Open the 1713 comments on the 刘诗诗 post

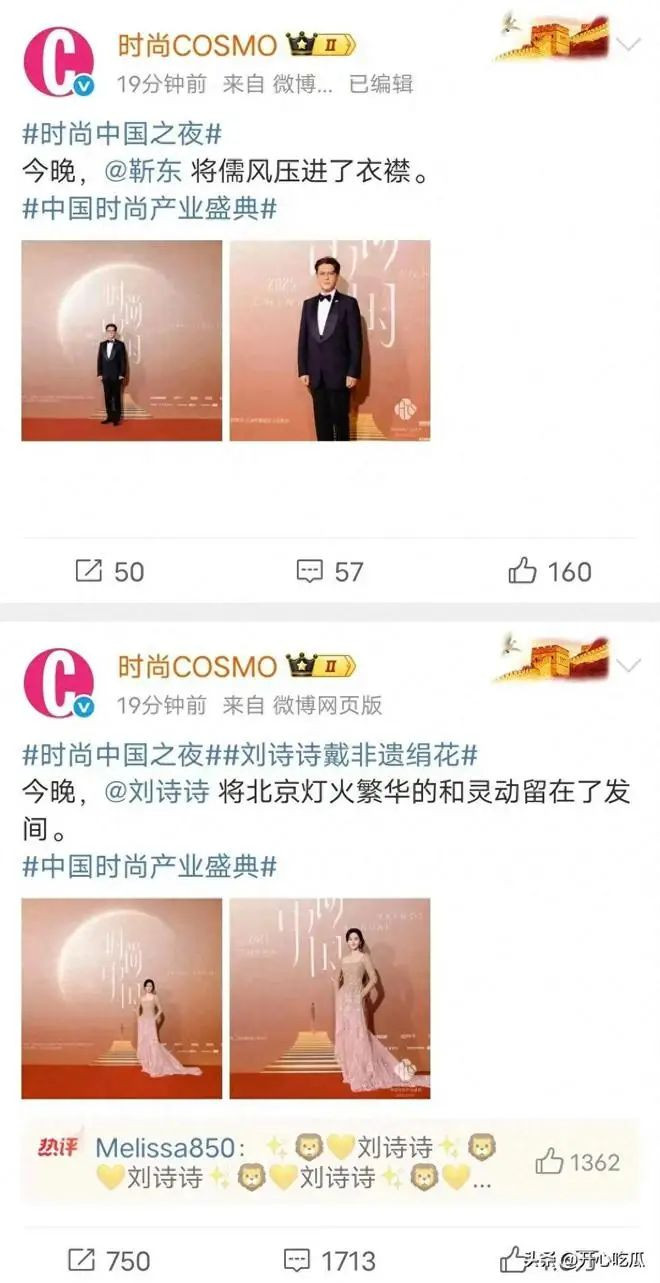tap(330, 1260)
